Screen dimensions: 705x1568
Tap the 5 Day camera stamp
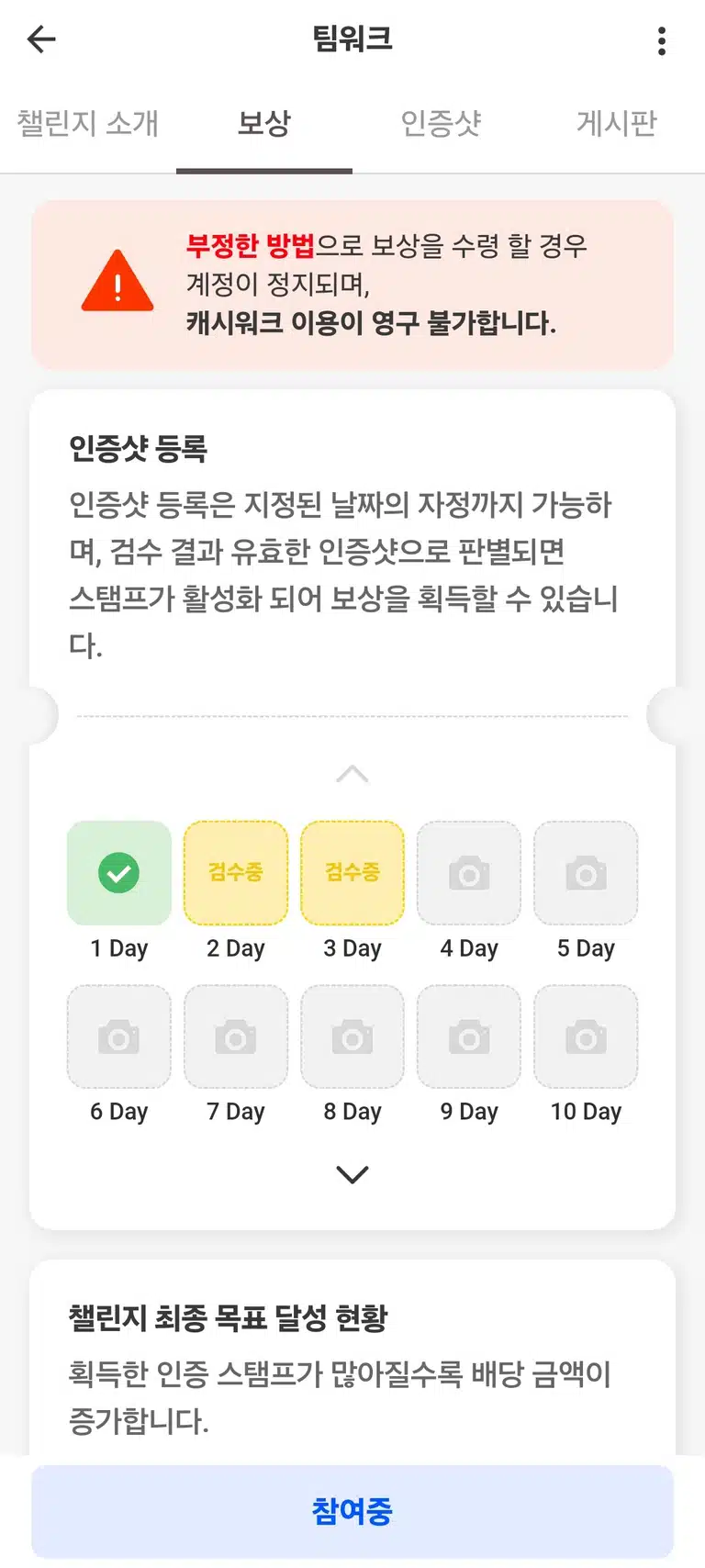(586, 872)
